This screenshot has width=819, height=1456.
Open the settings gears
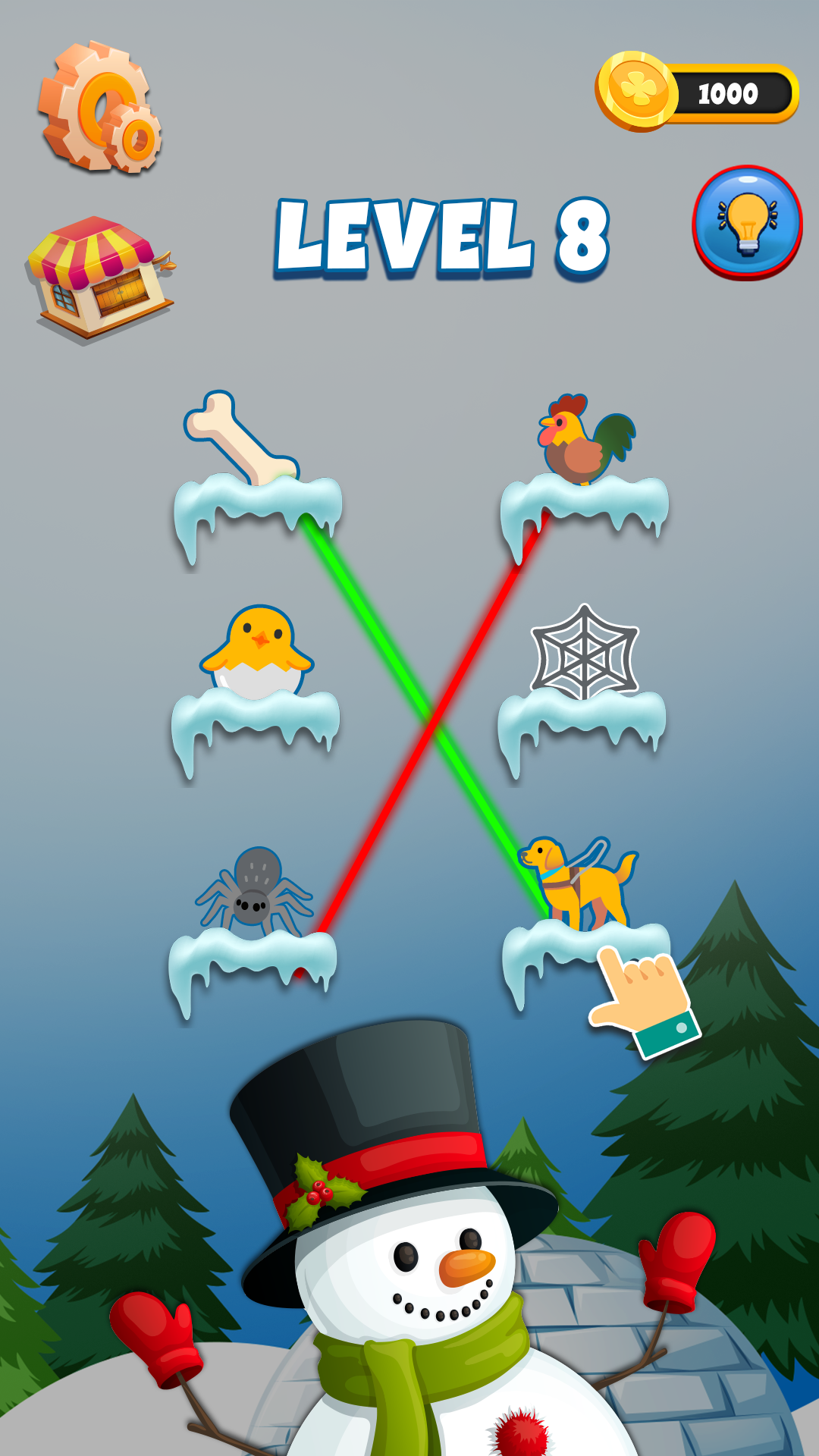(100, 107)
